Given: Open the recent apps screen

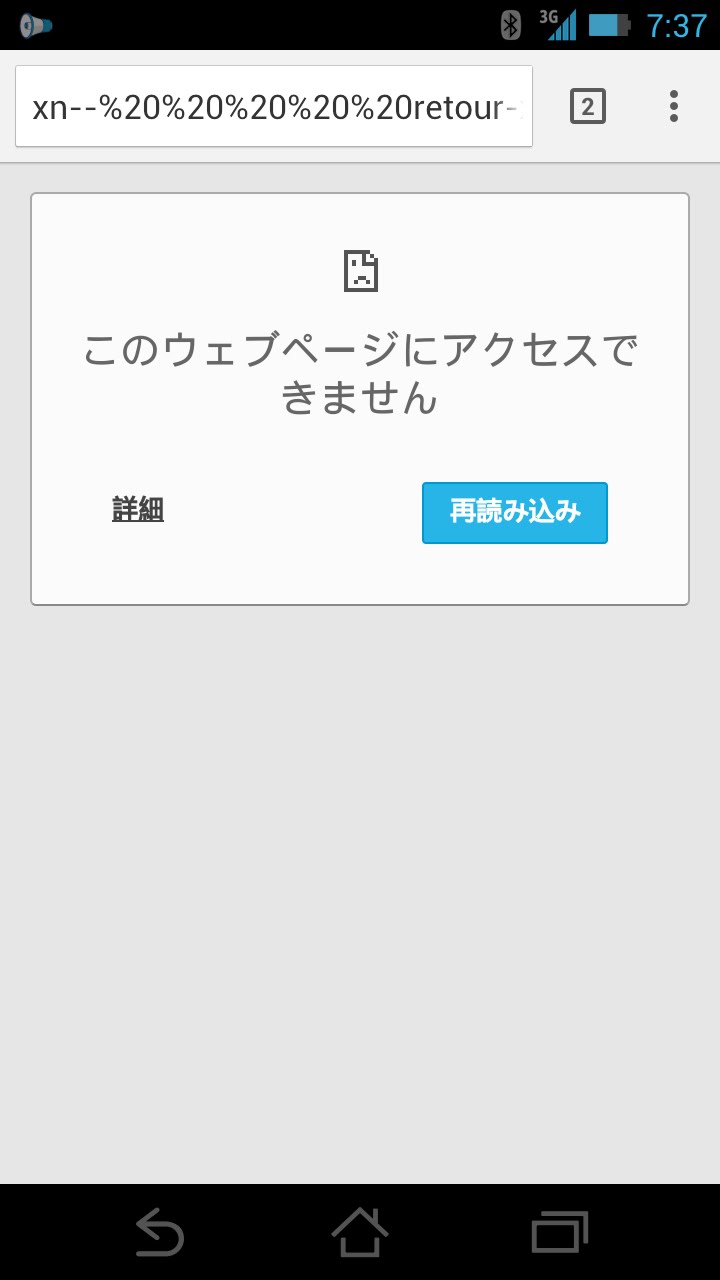Looking at the screenshot, I should coord(560,1232).
